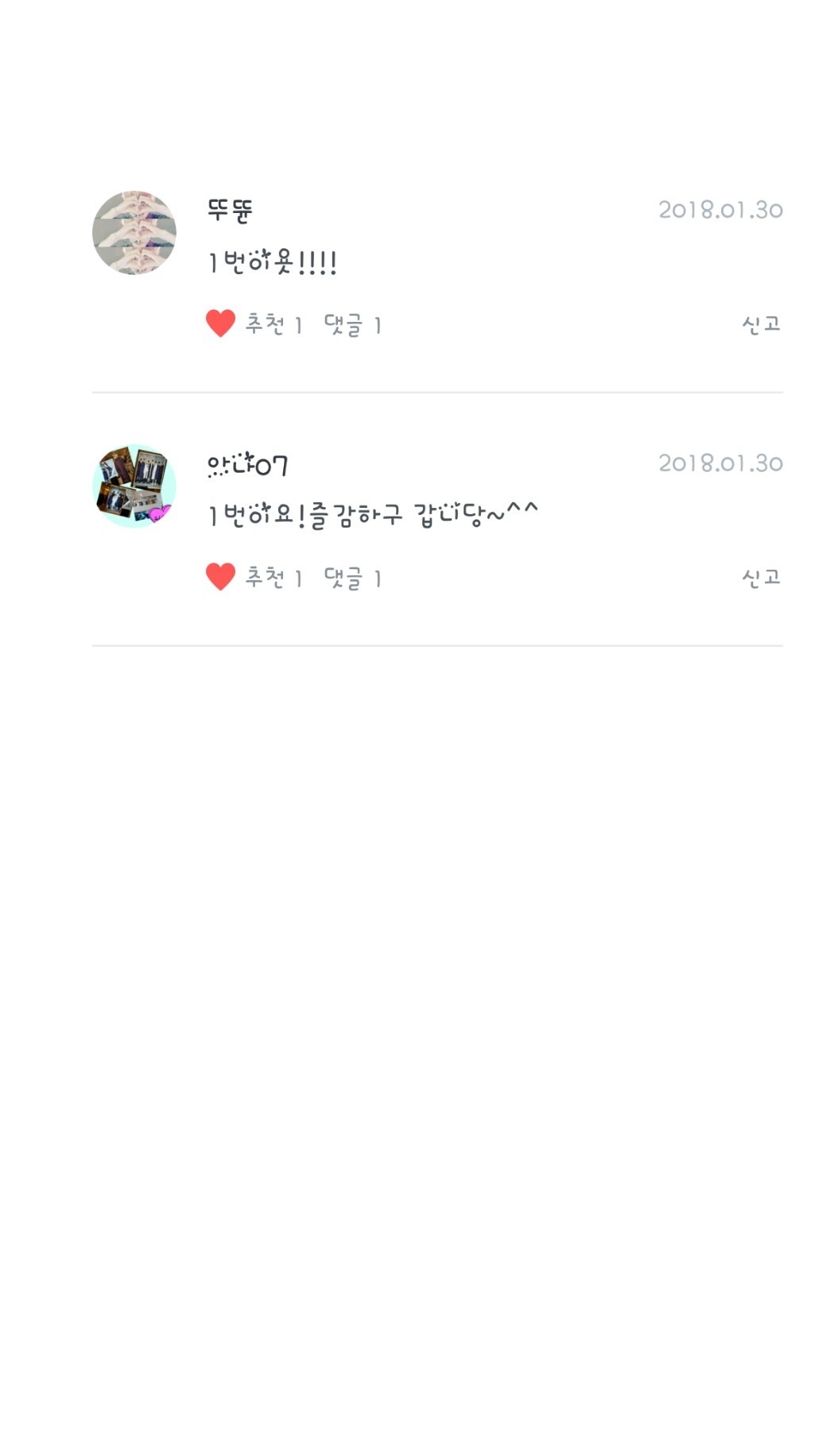Image resolution: width=819 pixels, height=1456 pixels.
Task: View 뚜뚜's profile picture
Action: pyautogui.click(x=134, y=233)
